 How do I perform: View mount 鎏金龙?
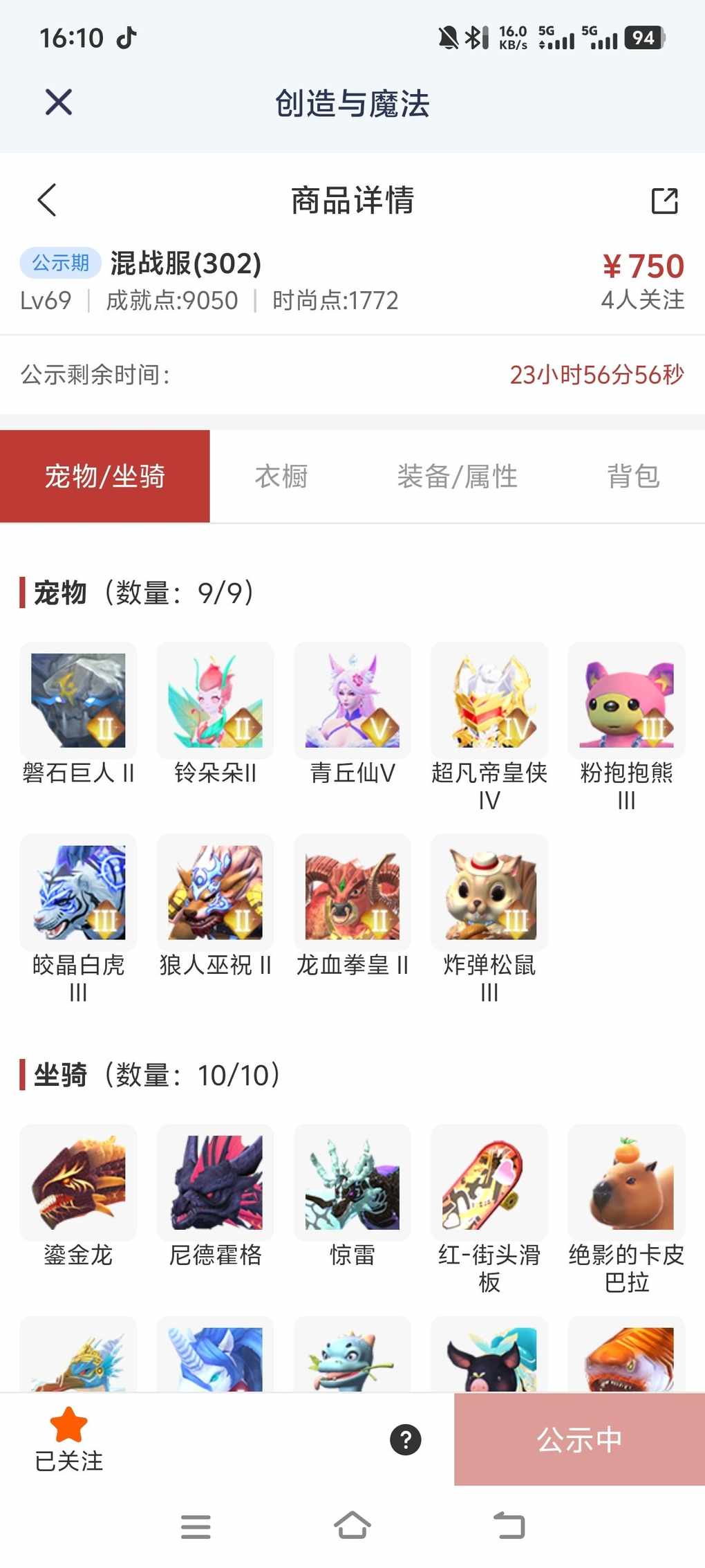click(78, 1182)
